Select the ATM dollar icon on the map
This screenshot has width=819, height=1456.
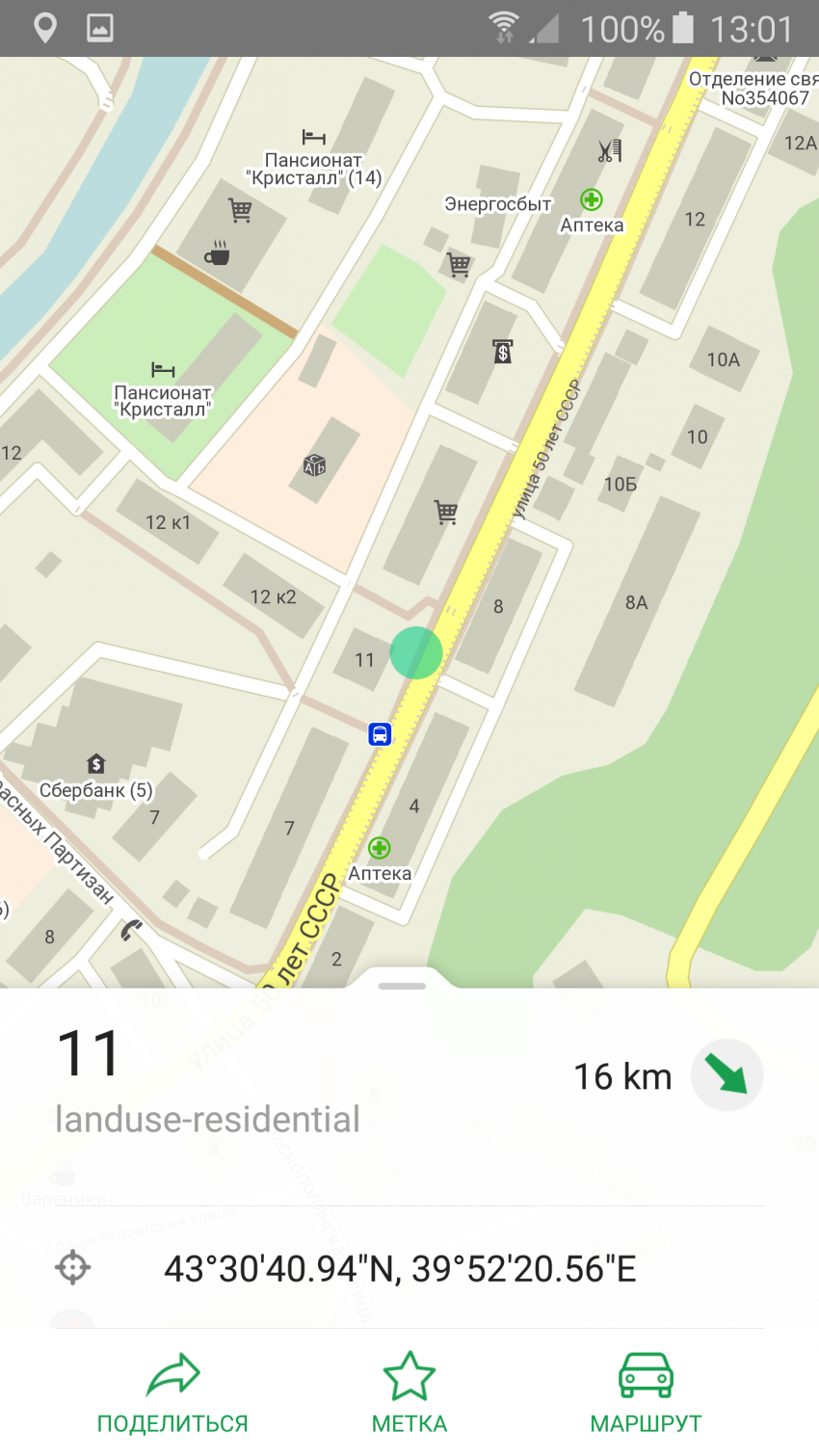pyautogui.click(x=502, y=352)
